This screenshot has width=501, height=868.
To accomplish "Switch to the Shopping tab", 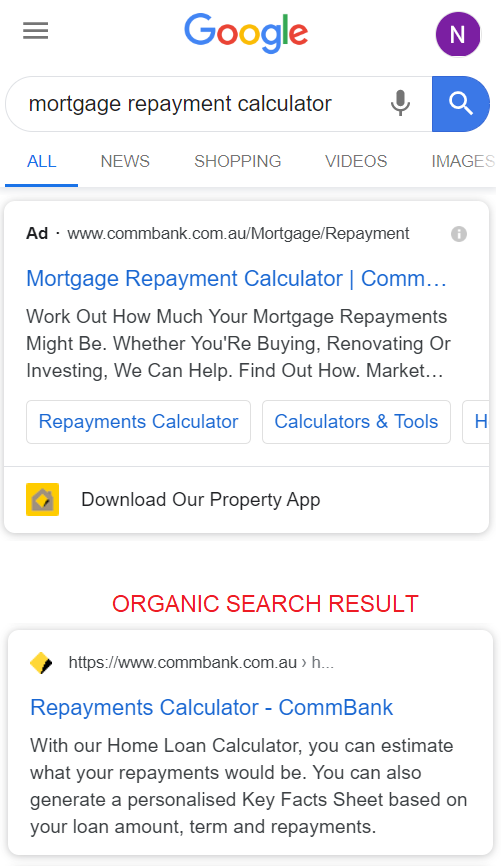I will coord(237,161).
